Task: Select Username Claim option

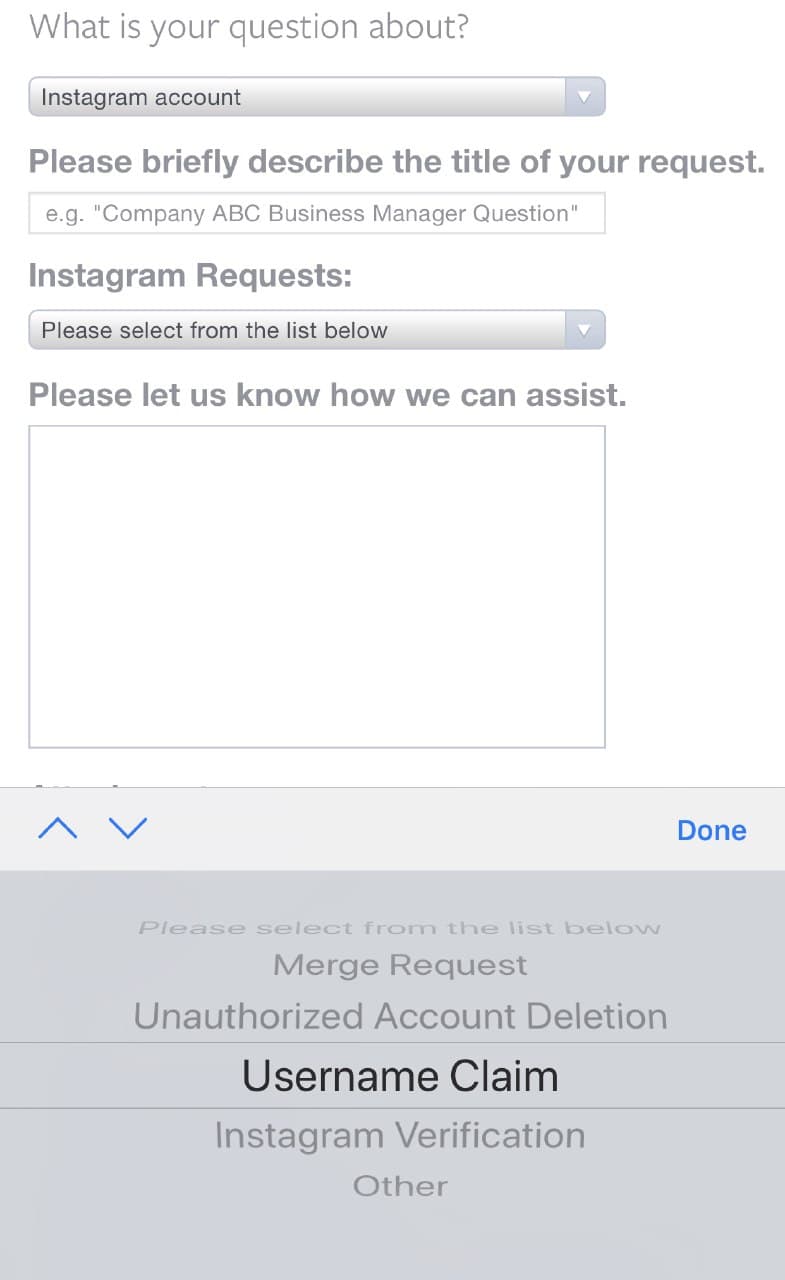Action: [x=400, y=1076]
